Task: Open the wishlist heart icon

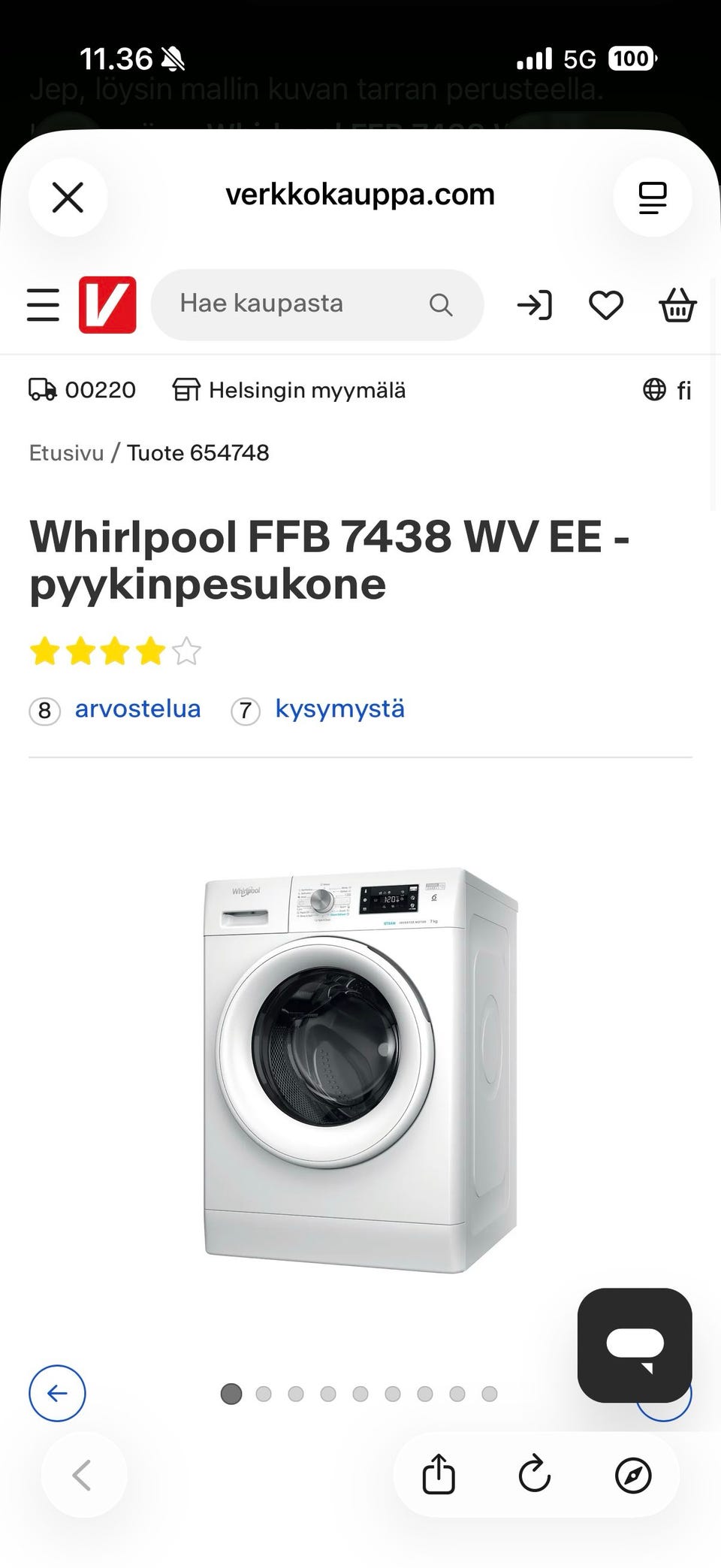Action: [605, 305]
